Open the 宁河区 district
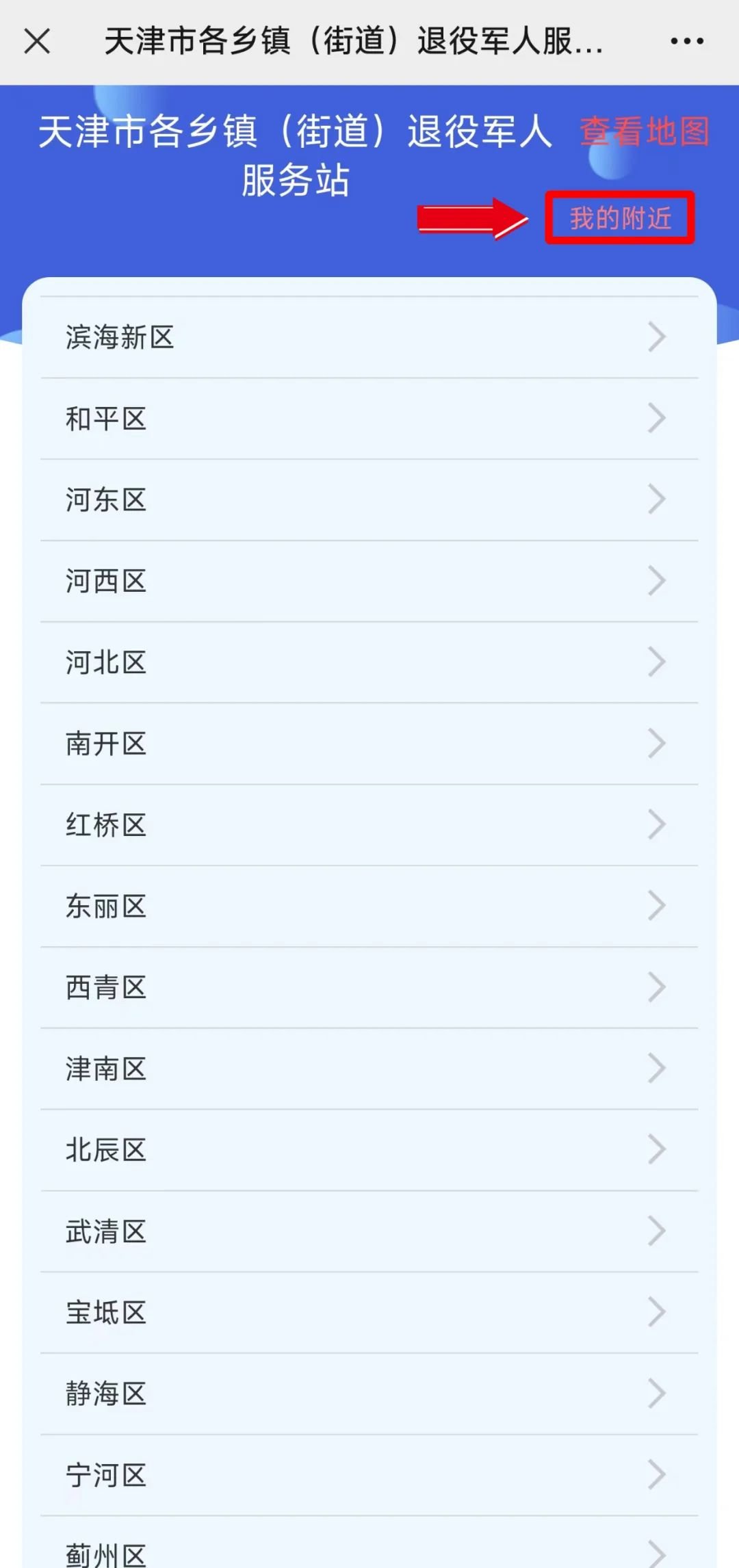 pyautogui.click(x=369, y=1475)
